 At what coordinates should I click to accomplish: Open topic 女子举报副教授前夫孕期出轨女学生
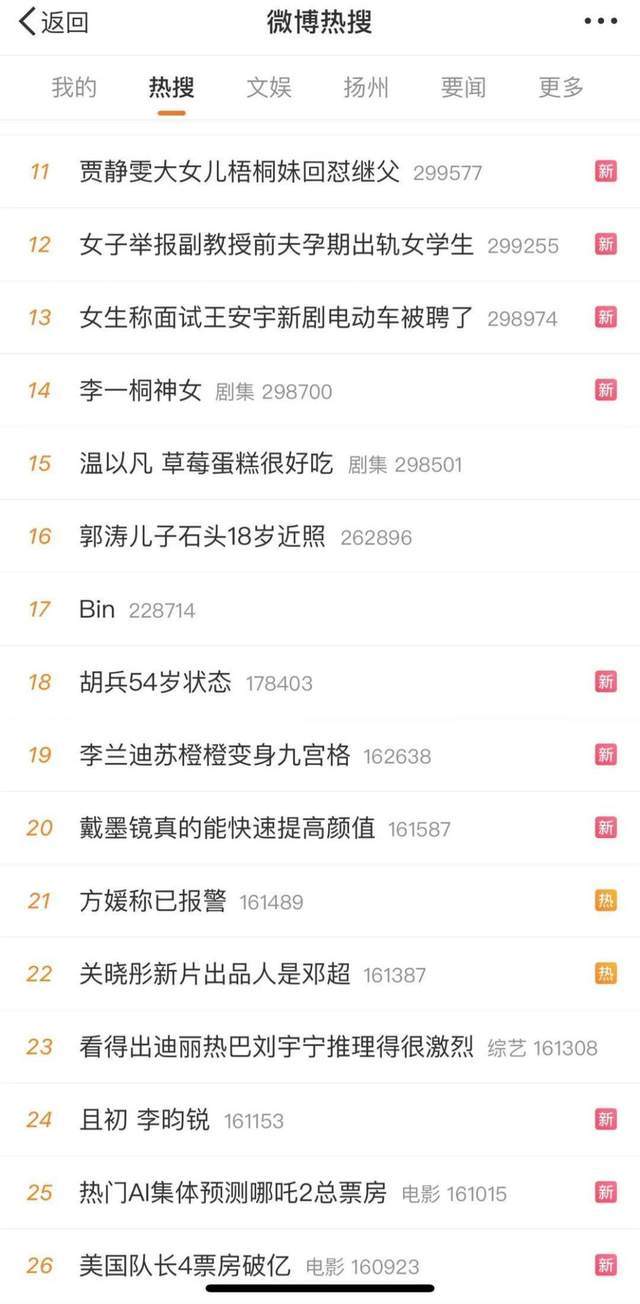[x=320, y=245]
